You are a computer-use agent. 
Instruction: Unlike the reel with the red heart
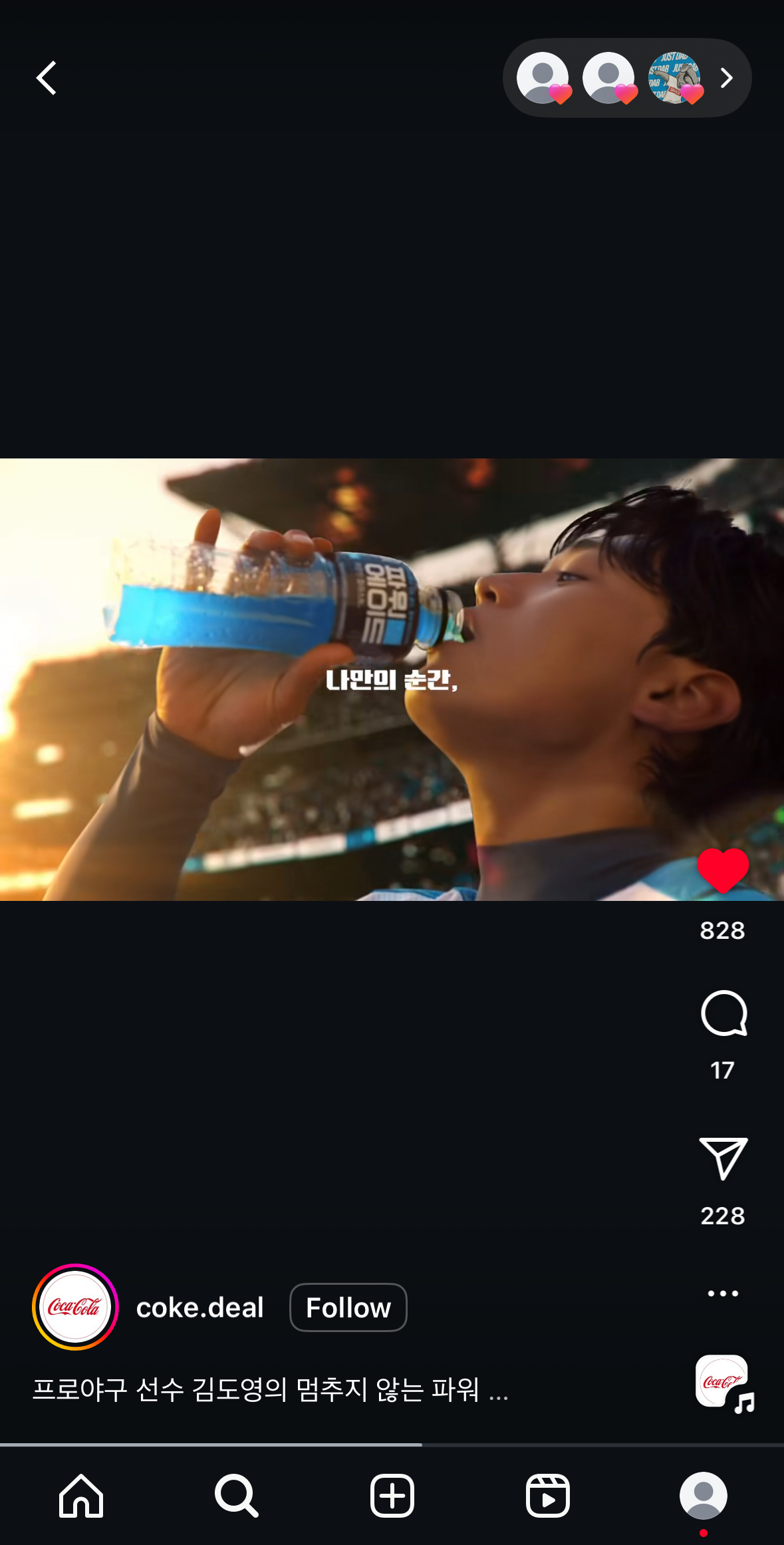tap(722, 870)
